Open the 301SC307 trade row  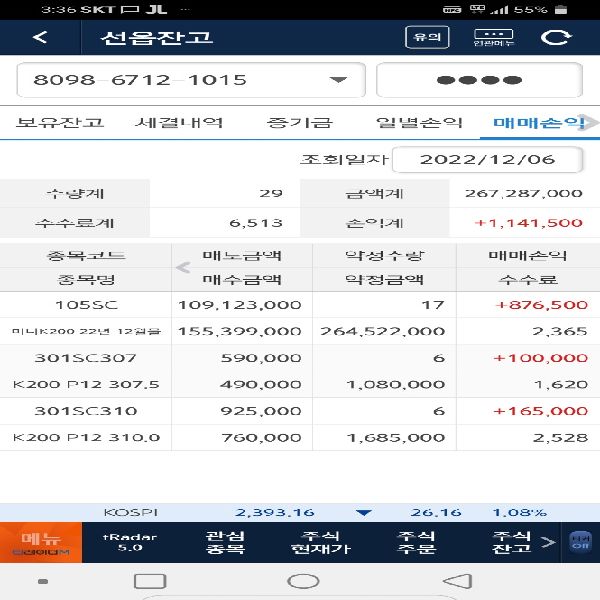(x=300, y=371)
